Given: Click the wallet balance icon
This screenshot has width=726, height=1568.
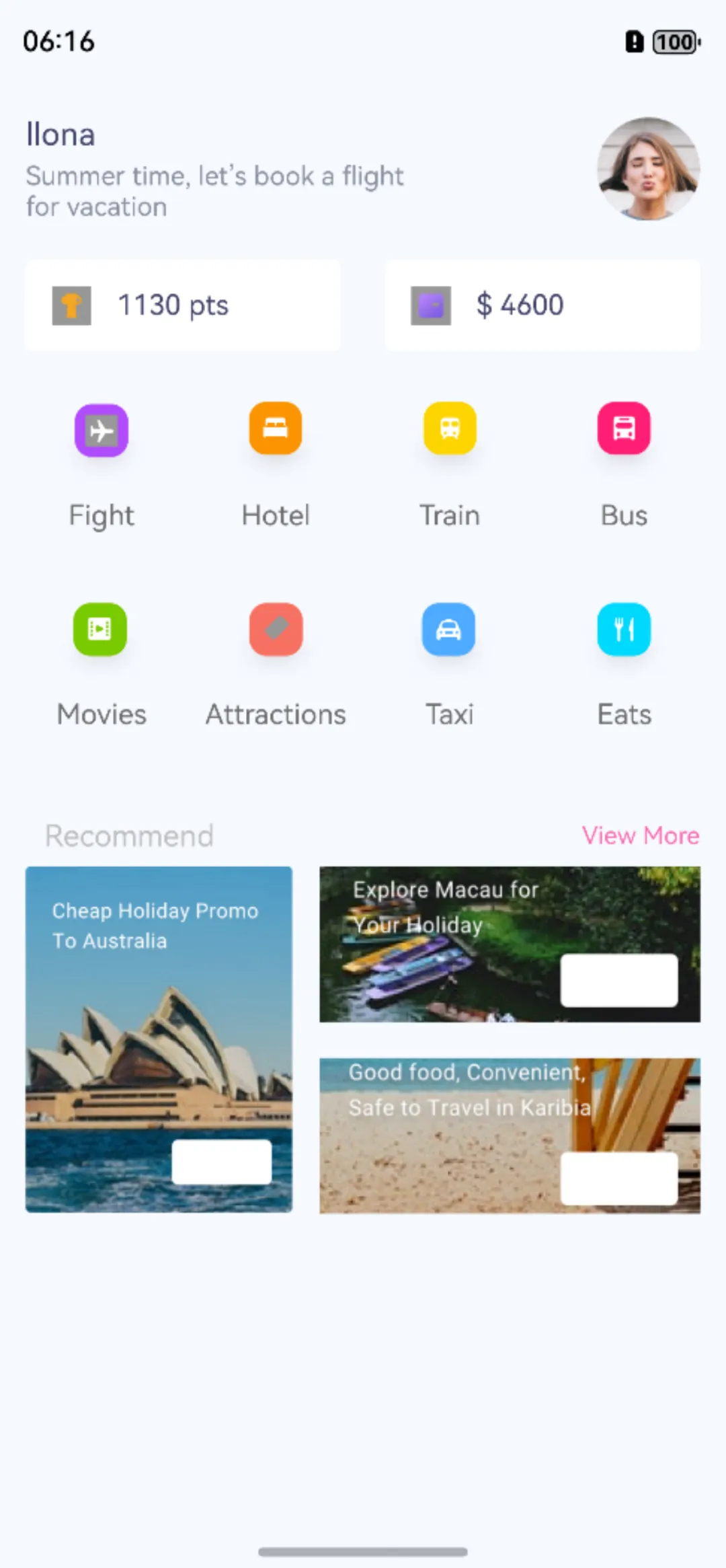Looking at the screenshot, I should 431,305.
